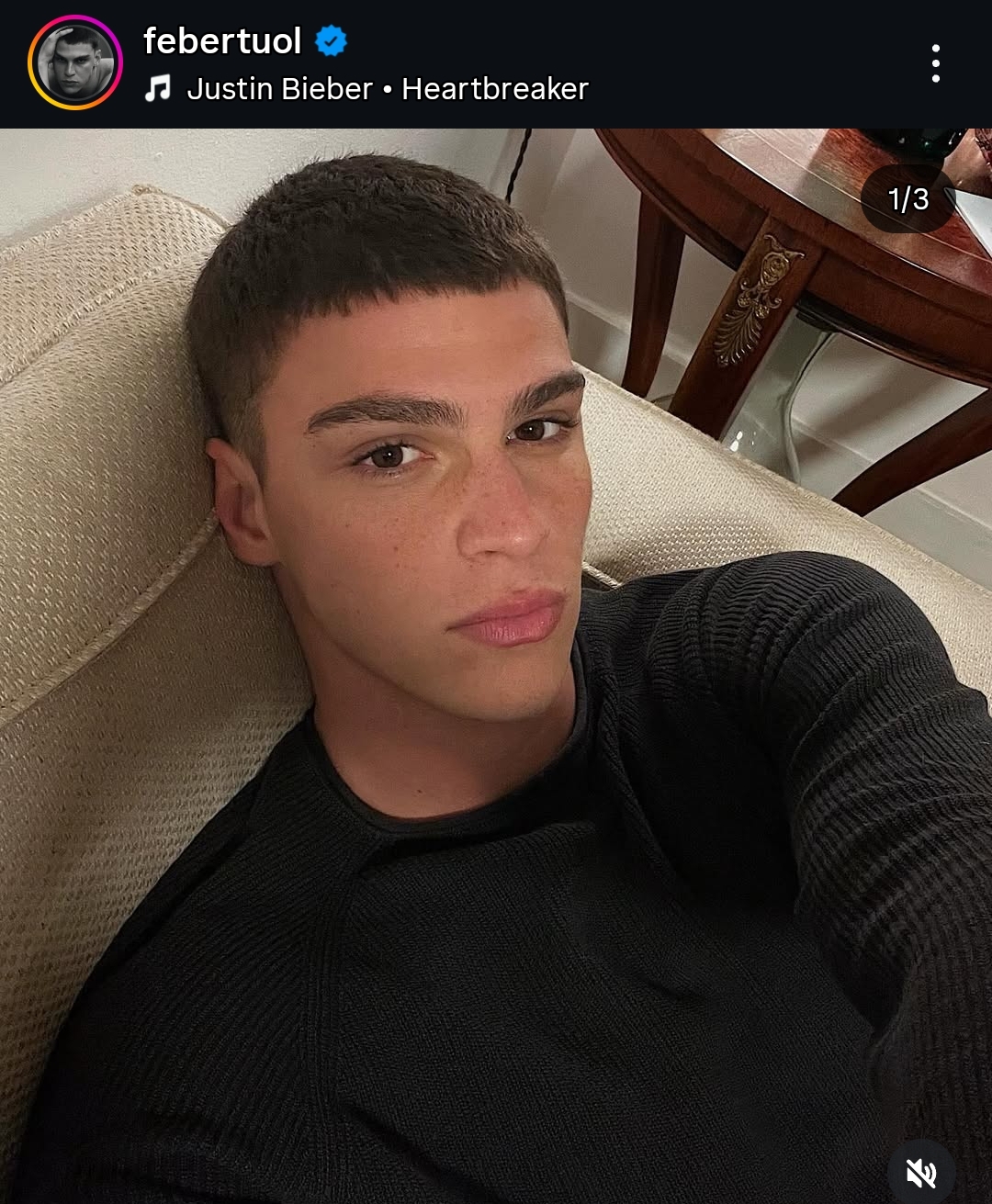
Task: Open the Justin Bieber Heartbreaker audio page
Action: 386,89
